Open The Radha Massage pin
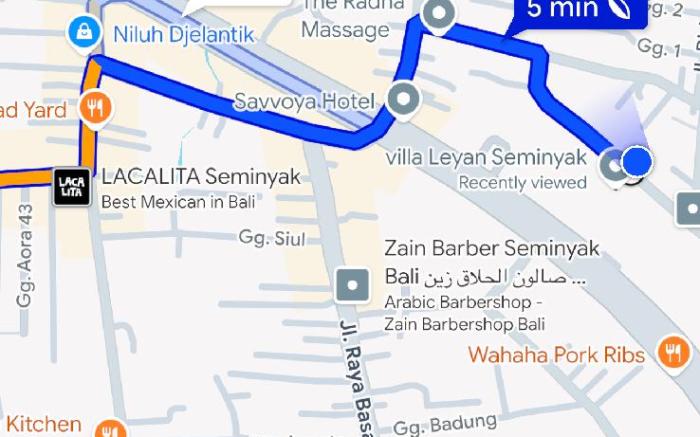The width and height of the screenshot is (700, 437). 439,15
